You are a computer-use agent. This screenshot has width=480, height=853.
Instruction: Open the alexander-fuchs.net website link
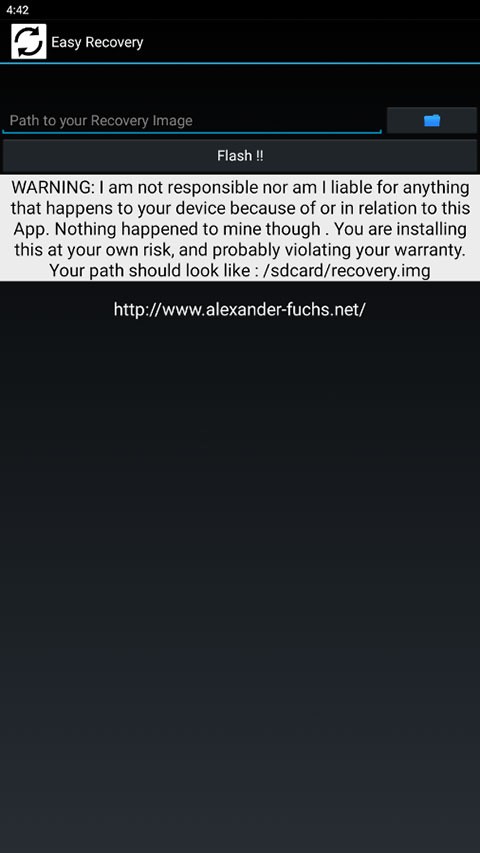pyautogui.click(x=239, y=310)
